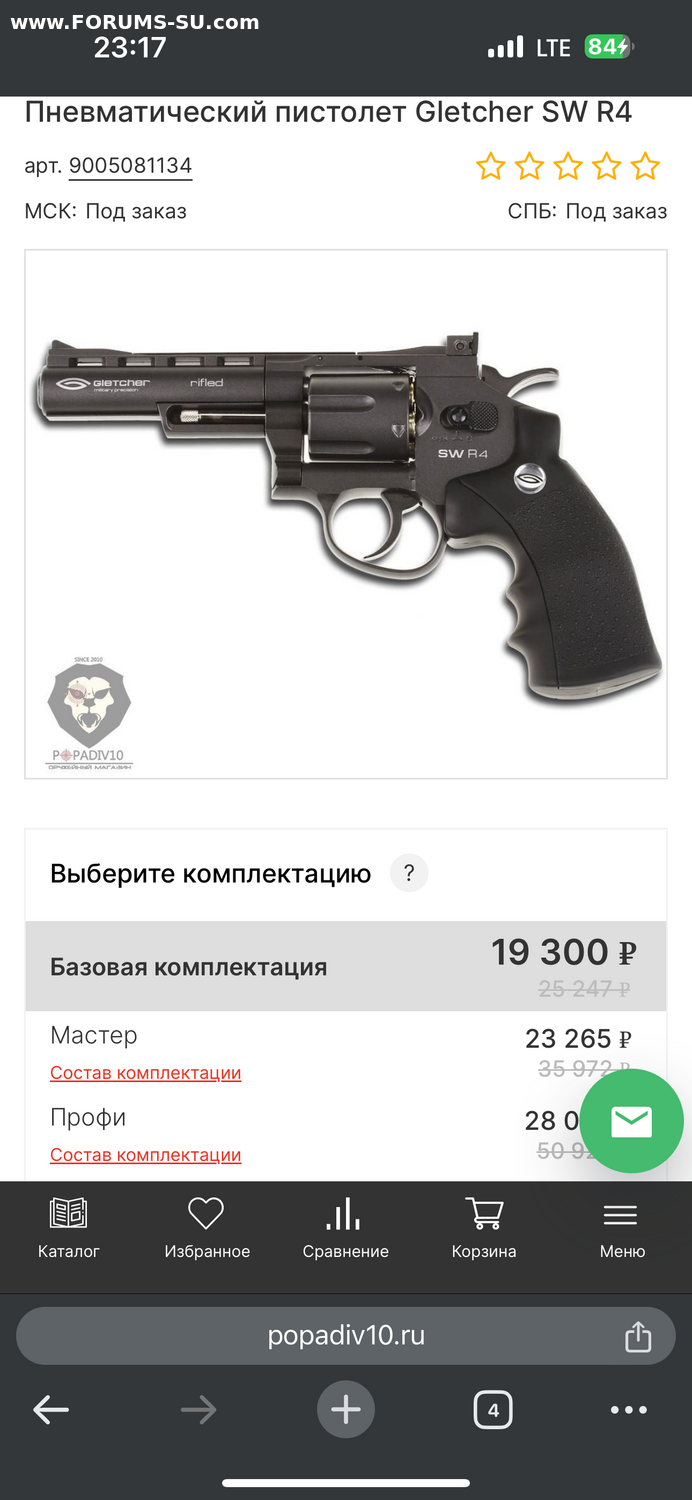Rate the product with five stars
Screen dimensions: 692x1500
[x=646, y=166]
